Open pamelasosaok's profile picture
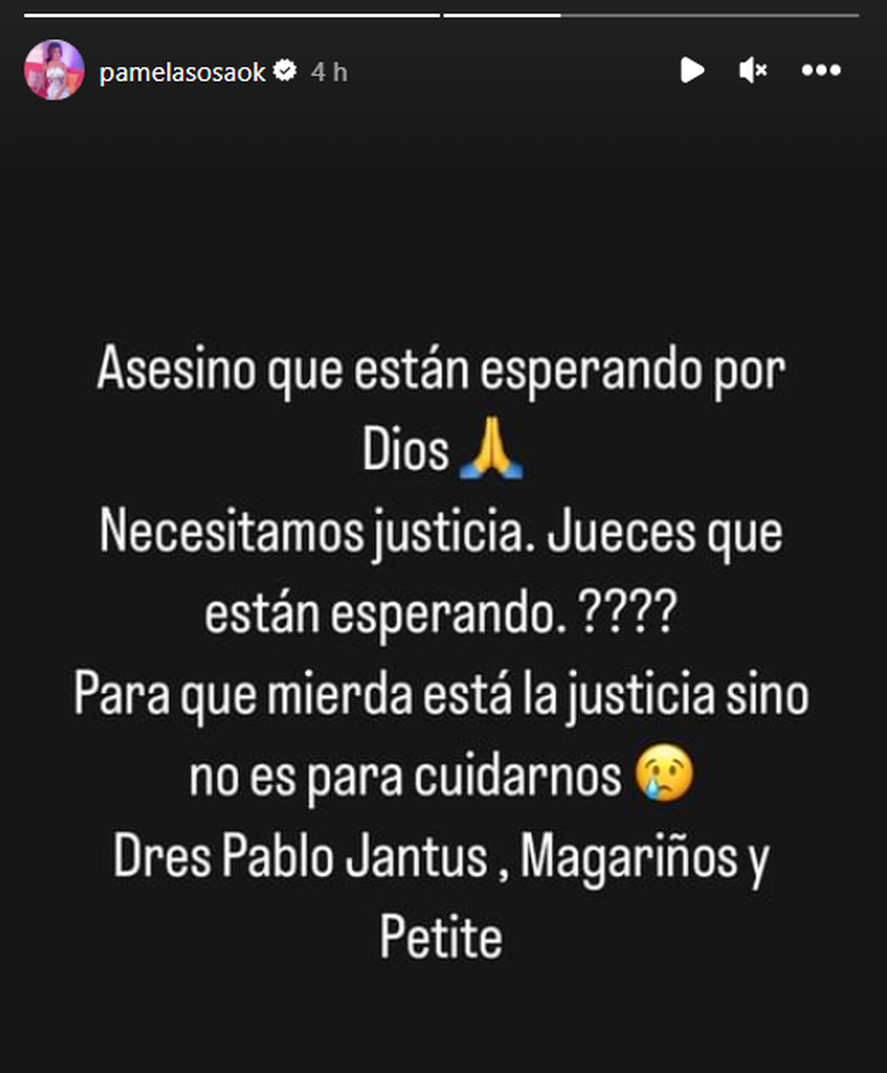 tap(54, 70)
